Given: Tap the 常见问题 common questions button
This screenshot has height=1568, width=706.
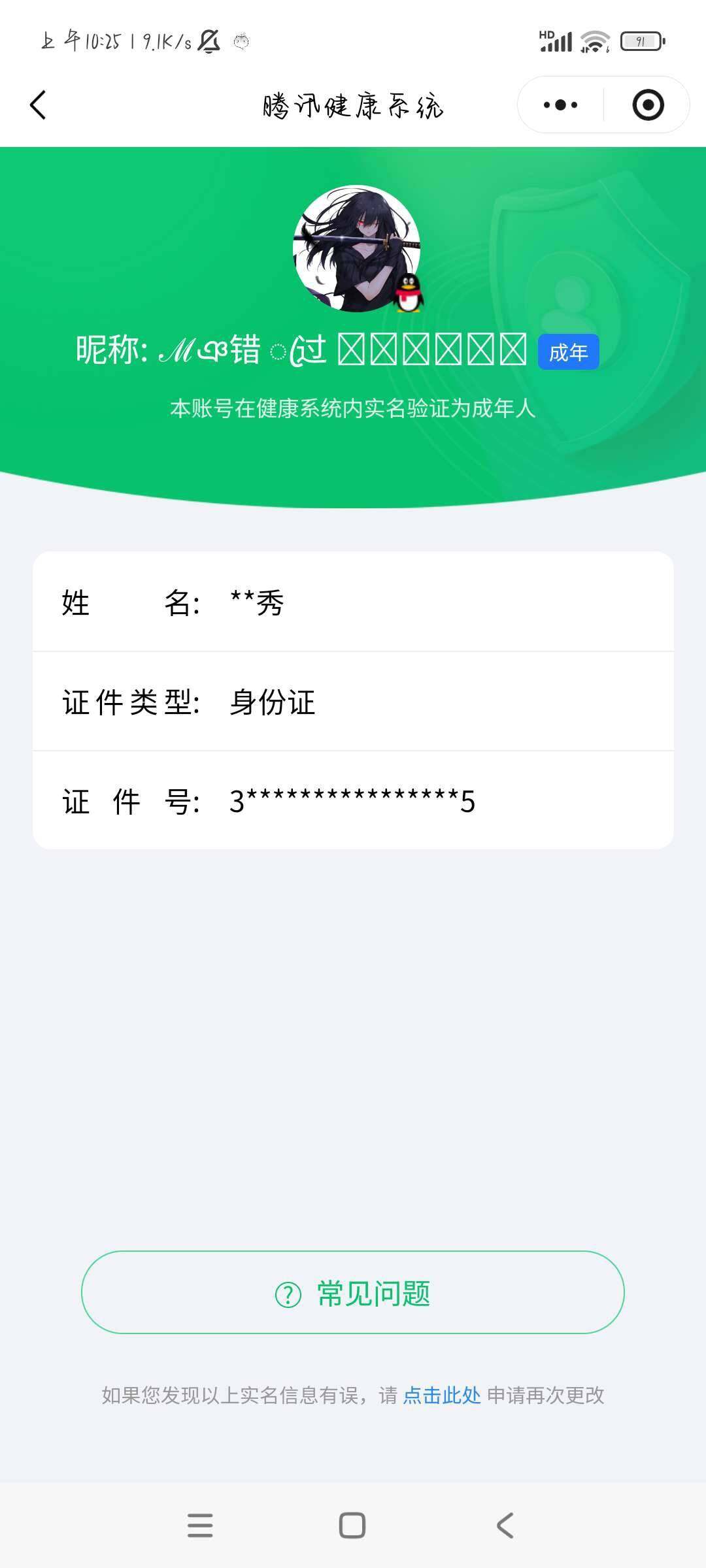Looking at the screenshot, I should [x=353, y=1294].
